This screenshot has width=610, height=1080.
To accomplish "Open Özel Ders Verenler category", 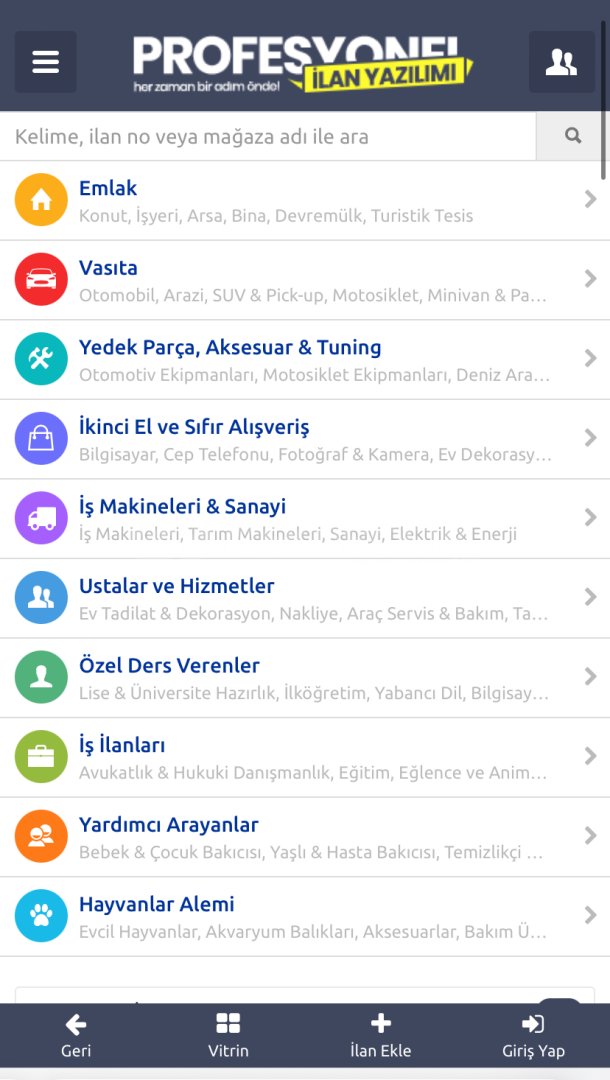I will pos(305,678).
